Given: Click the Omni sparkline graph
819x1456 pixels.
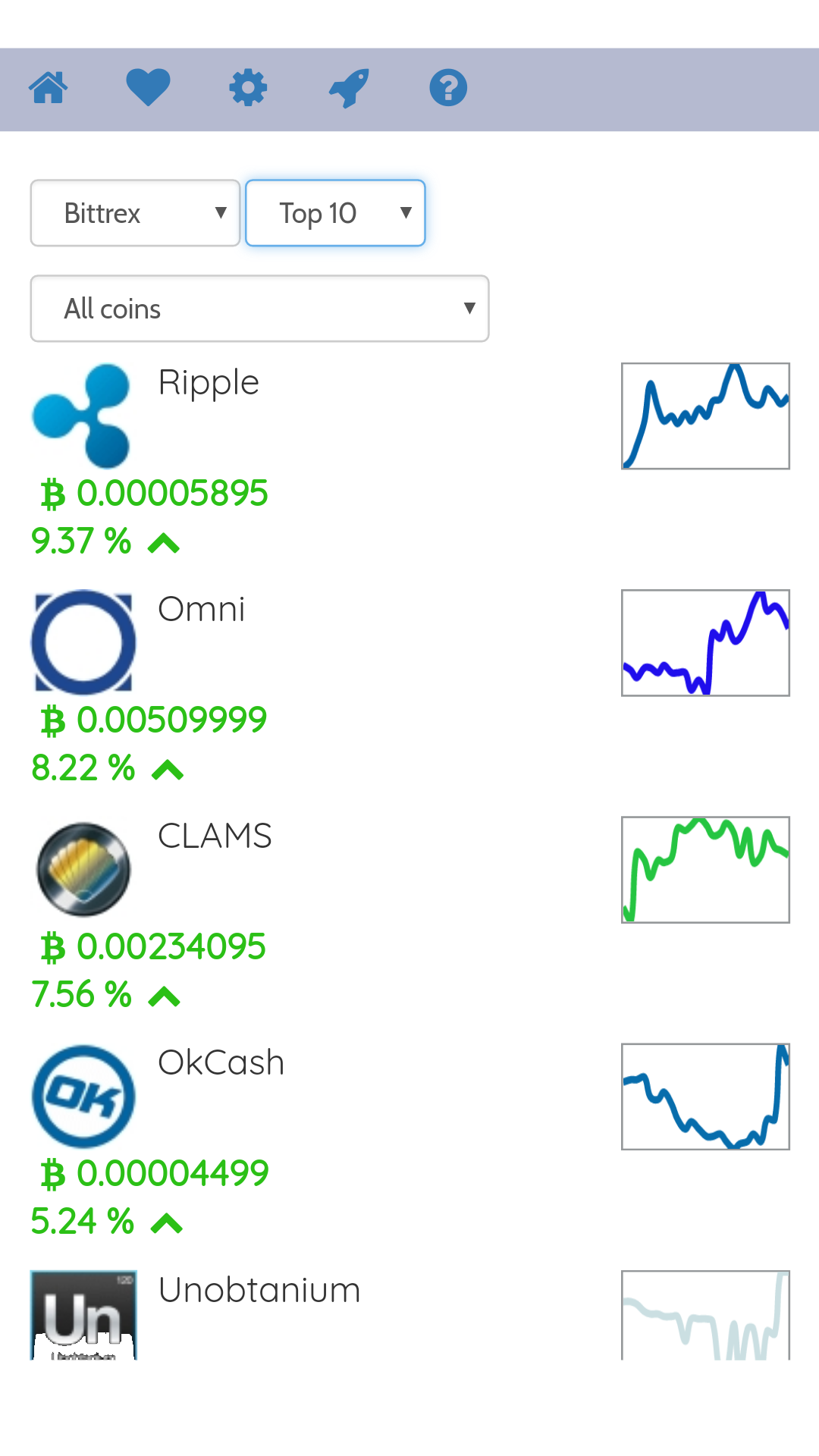Looking at the screenshot, I should [x=704, y=642].
